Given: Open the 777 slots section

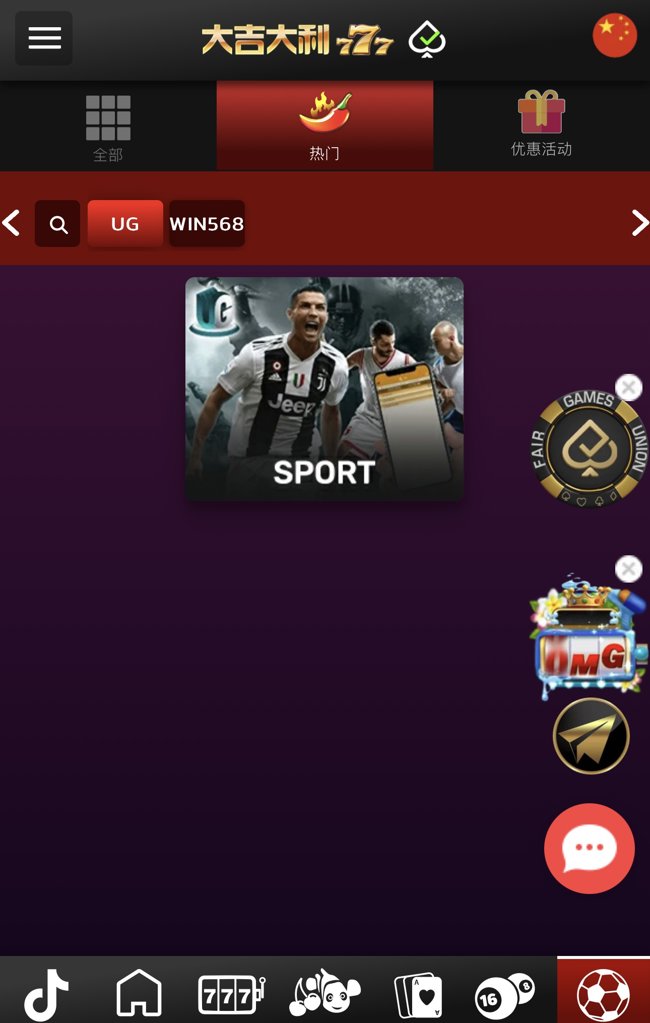Looking at the screenshot, I should pos(231,994).
